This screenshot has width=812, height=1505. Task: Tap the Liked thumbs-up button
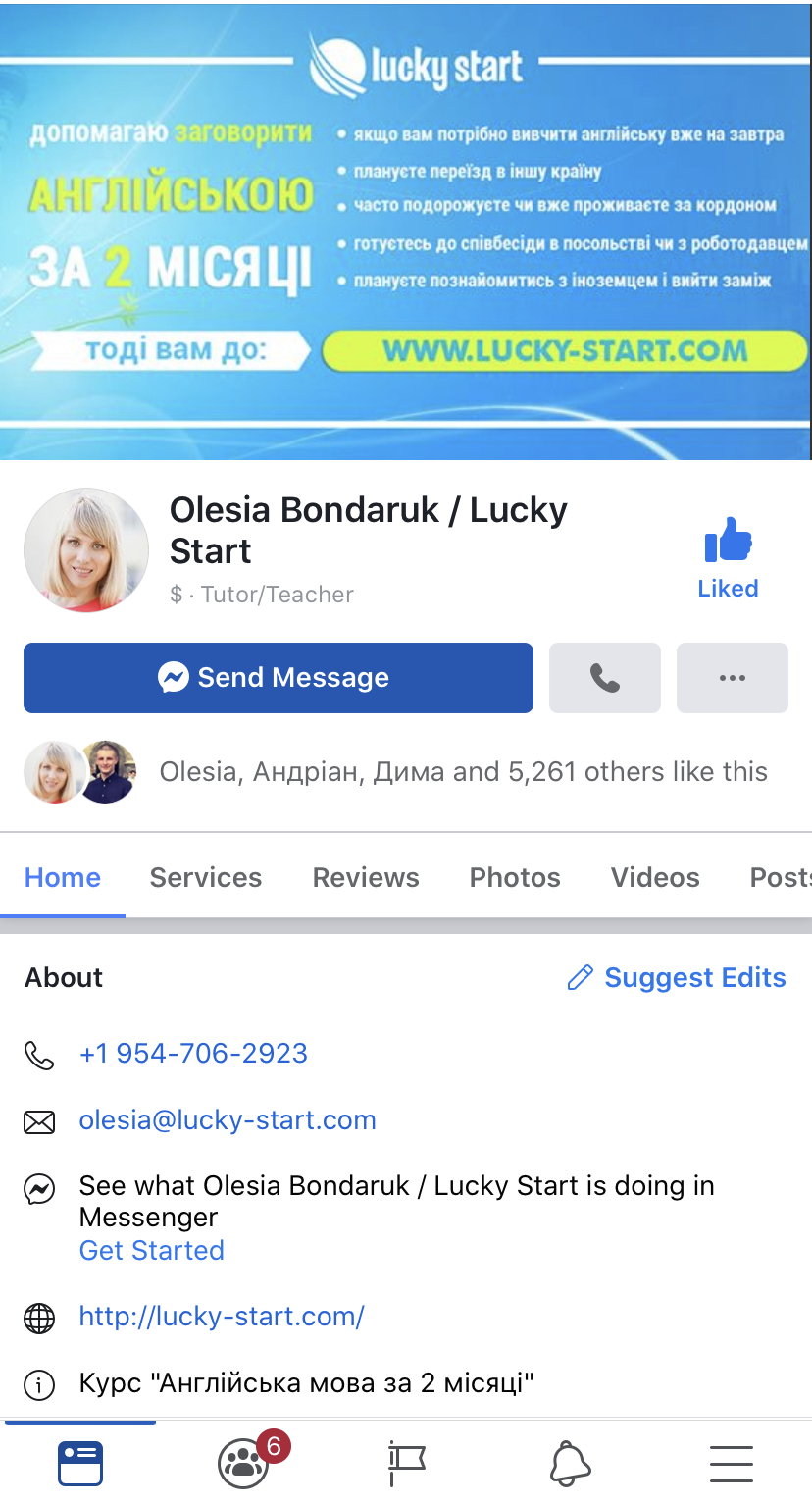coord(728,557)
